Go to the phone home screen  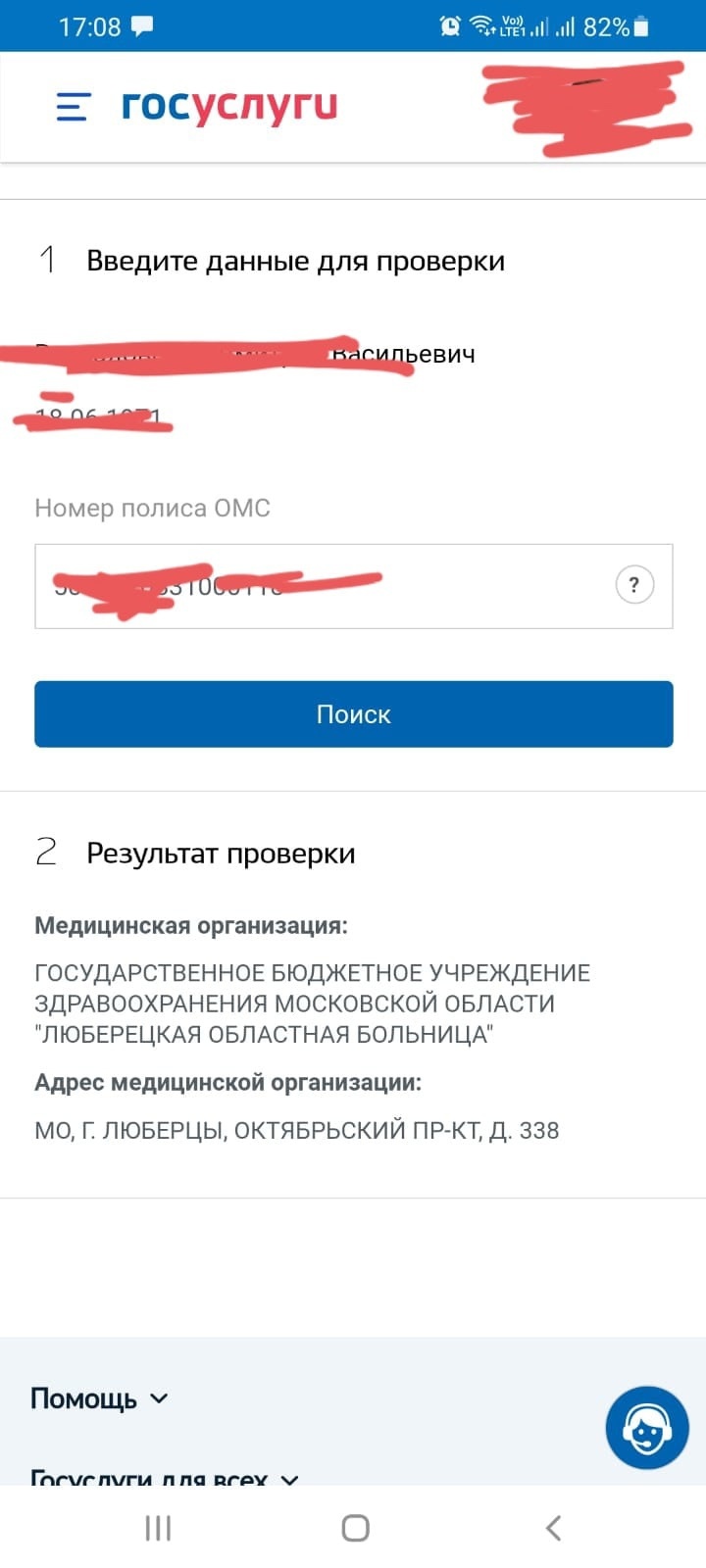(355, 1528)
